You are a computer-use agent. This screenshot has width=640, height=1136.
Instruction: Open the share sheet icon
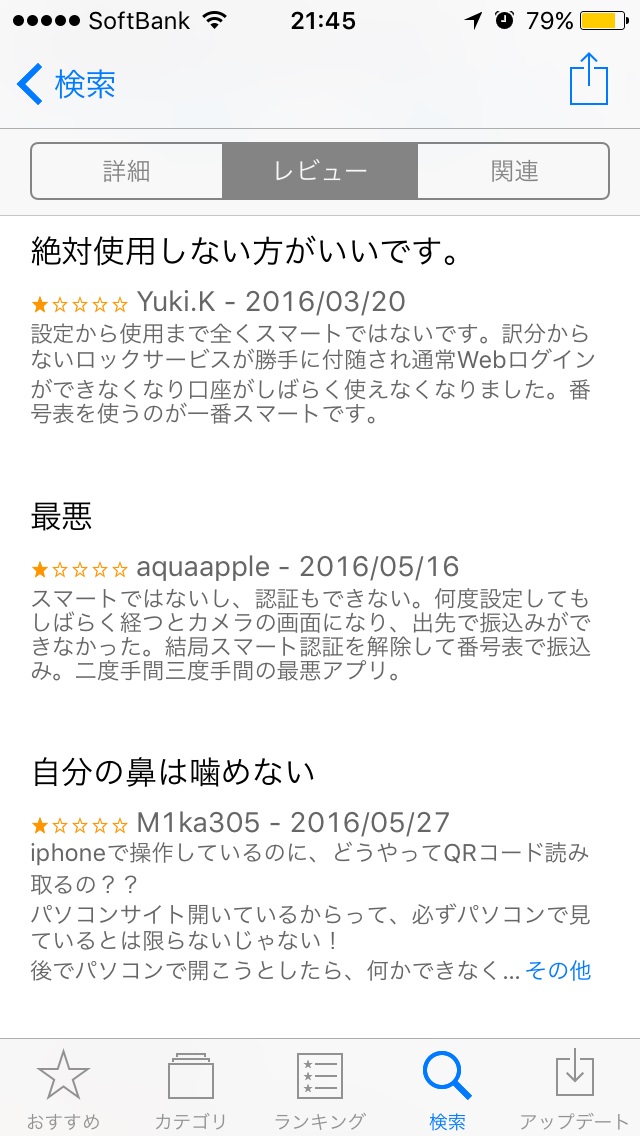tap(588, 79)
